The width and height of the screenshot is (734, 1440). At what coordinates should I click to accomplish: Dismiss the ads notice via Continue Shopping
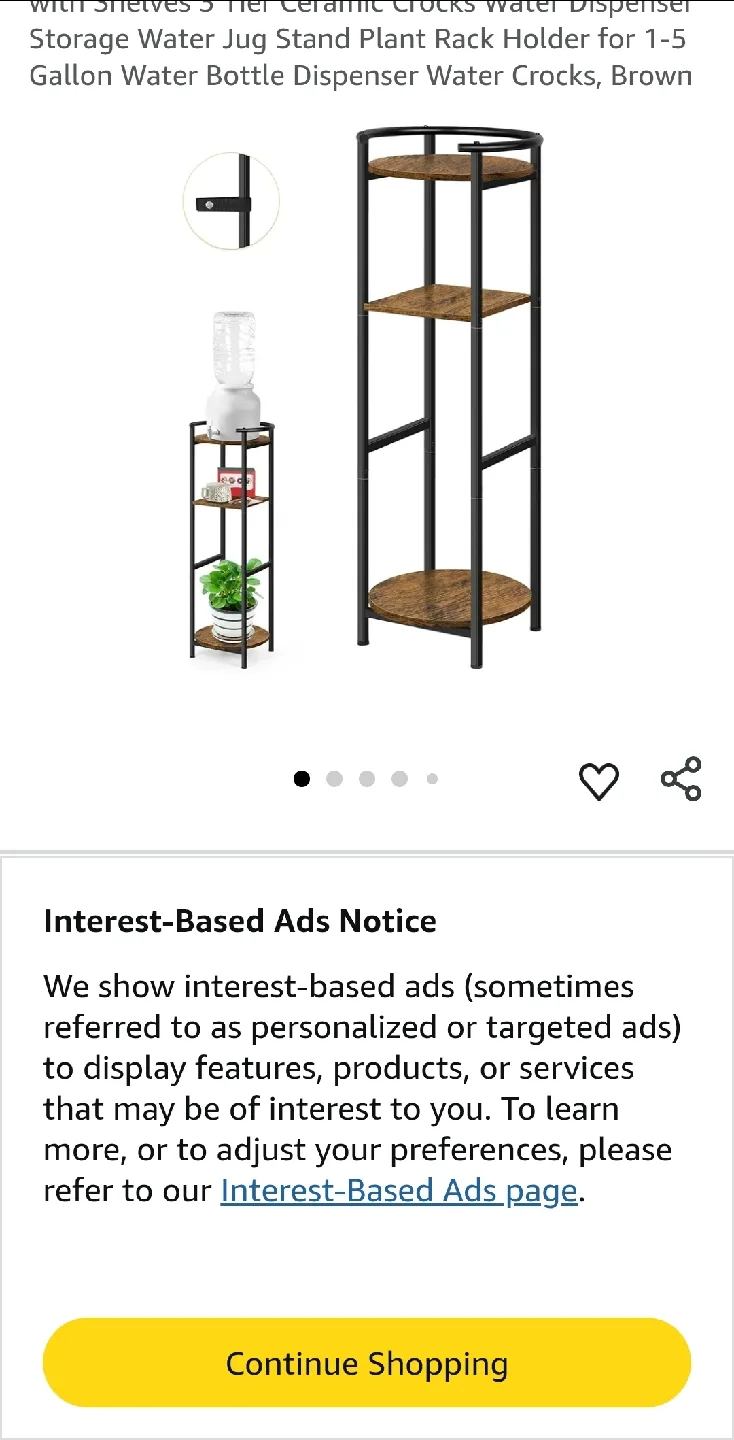click(367, 1362)
